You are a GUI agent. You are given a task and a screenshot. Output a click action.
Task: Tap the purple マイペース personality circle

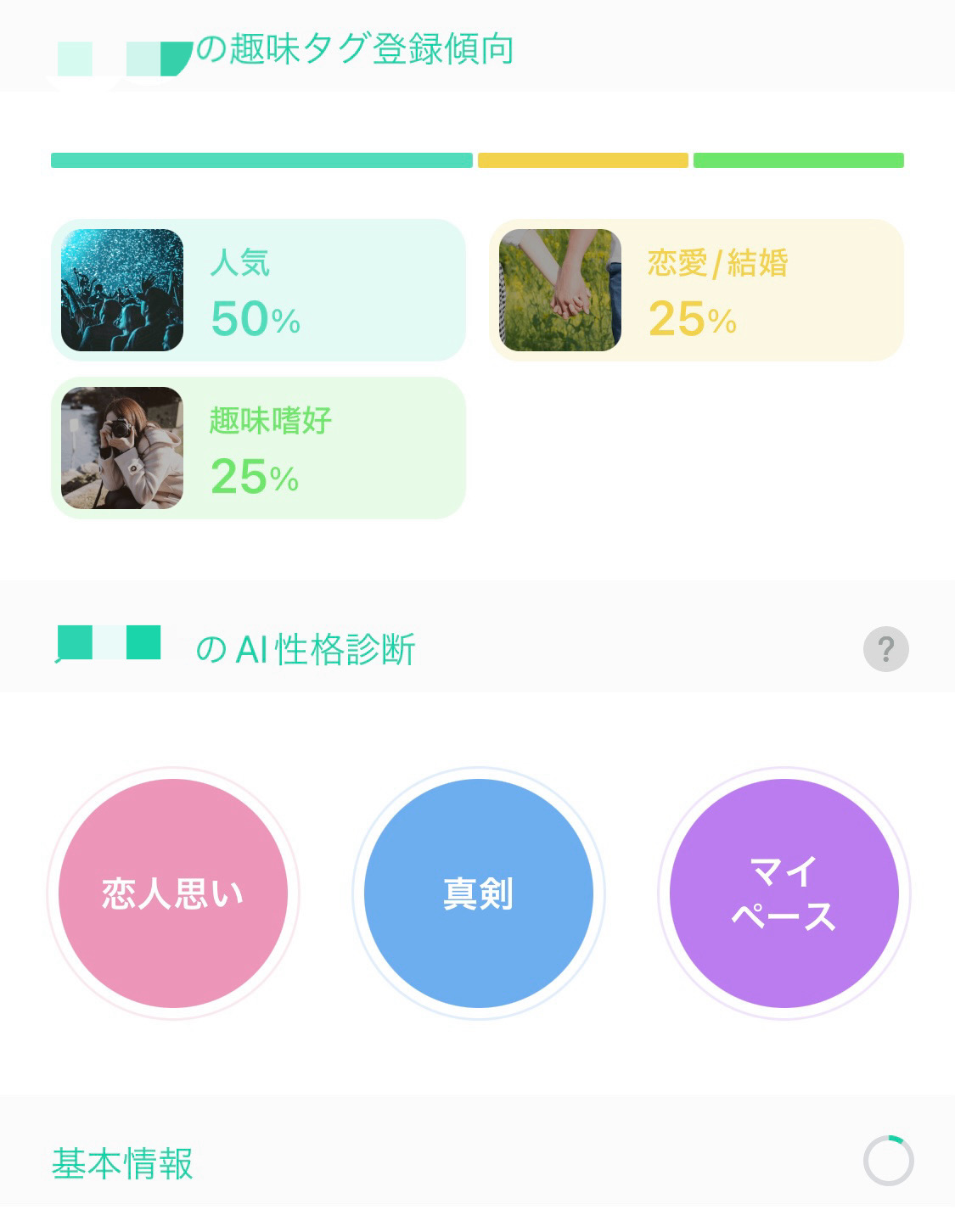point(784,893)
